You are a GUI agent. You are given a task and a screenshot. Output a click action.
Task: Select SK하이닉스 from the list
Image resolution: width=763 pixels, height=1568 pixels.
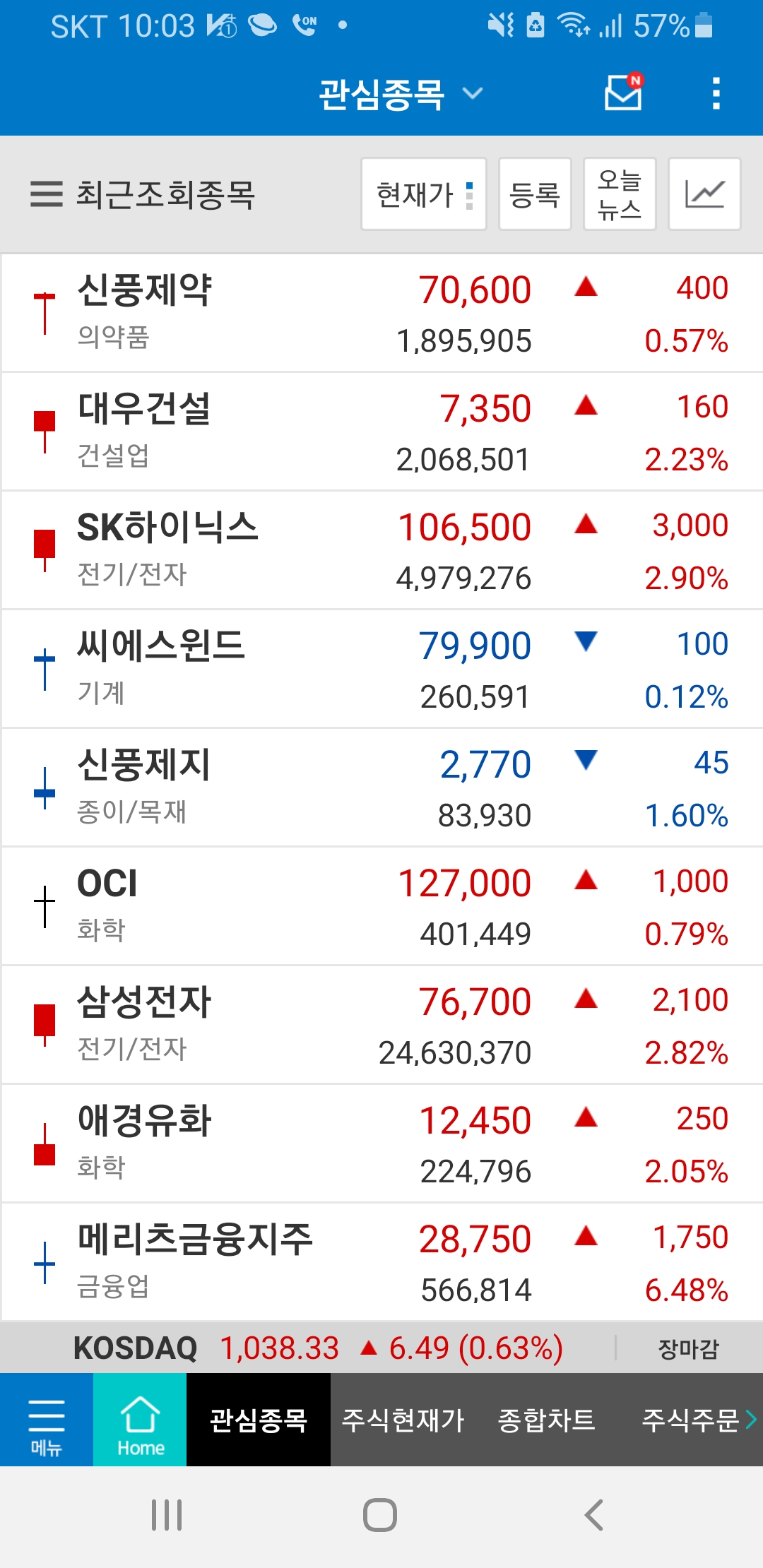(x=381, y=550)
